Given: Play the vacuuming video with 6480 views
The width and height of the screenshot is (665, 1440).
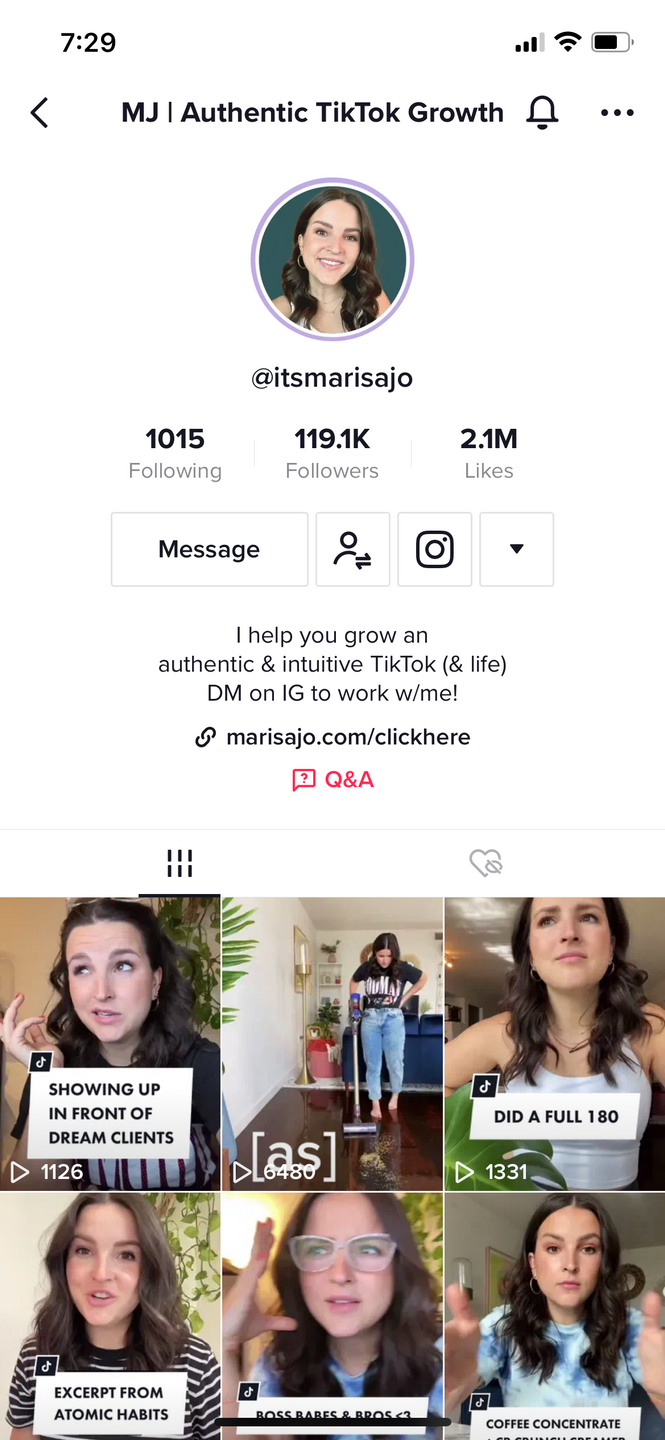Looking at the screenshot, I should 332,1043.
